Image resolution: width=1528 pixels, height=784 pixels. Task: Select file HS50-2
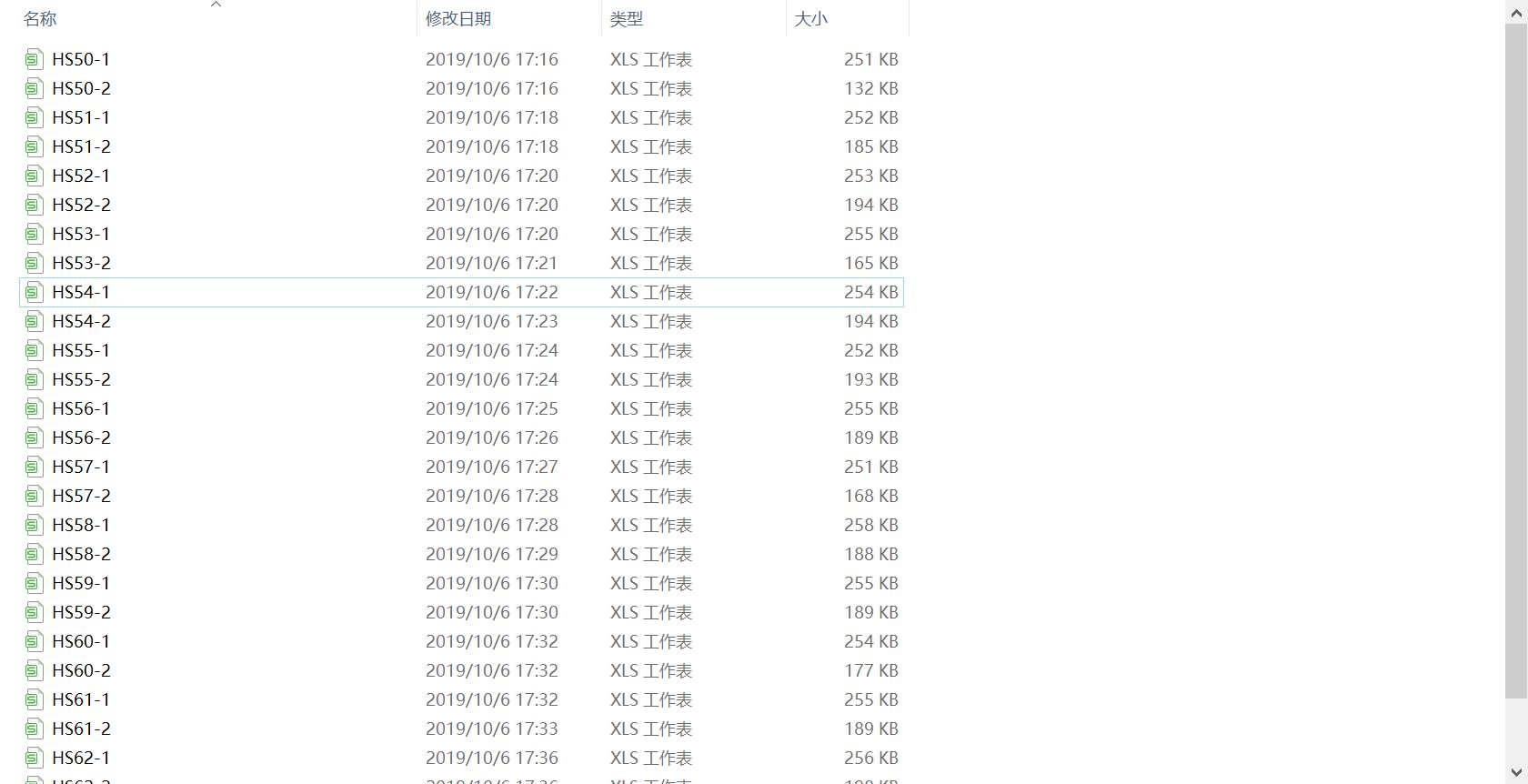[x=81, y=88]
